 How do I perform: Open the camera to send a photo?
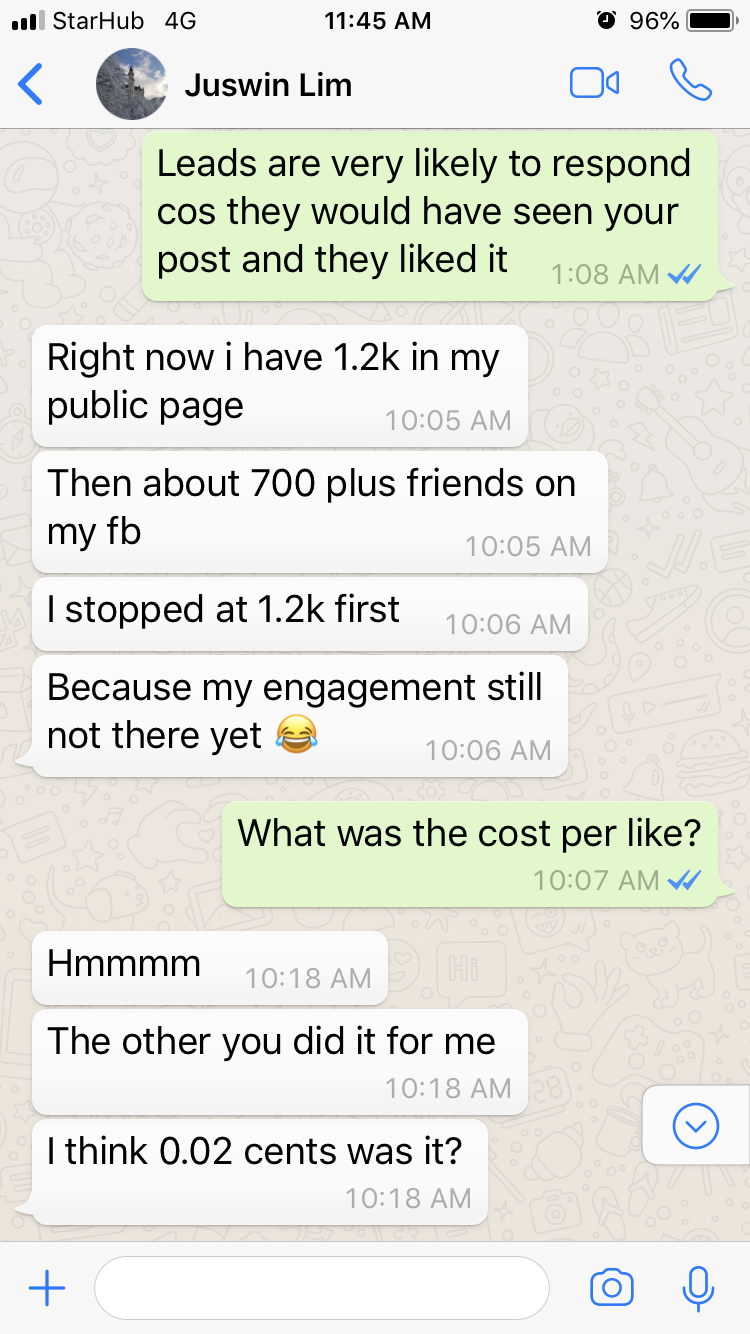612,1288
